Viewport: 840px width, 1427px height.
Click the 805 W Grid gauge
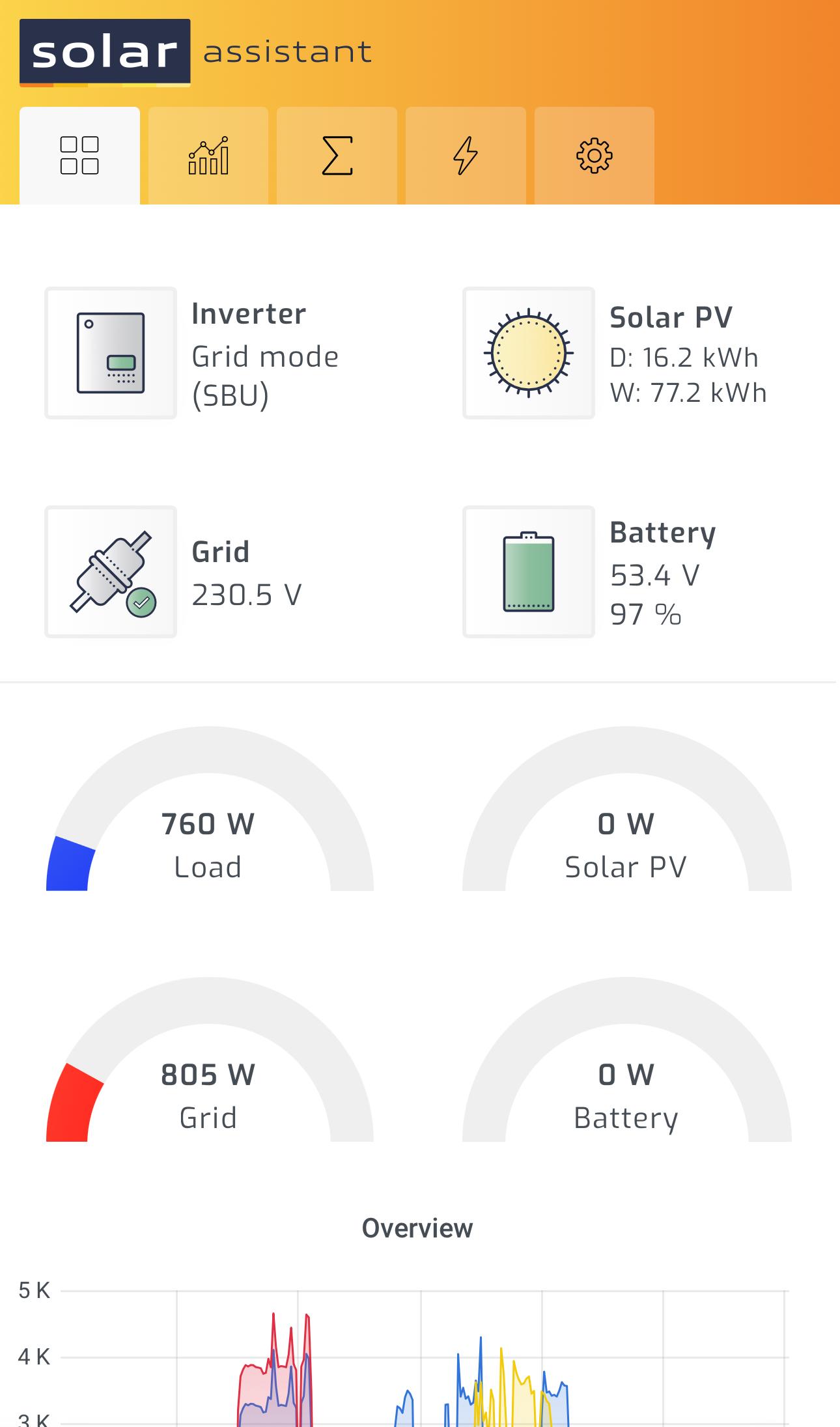tap(207, 1095)
